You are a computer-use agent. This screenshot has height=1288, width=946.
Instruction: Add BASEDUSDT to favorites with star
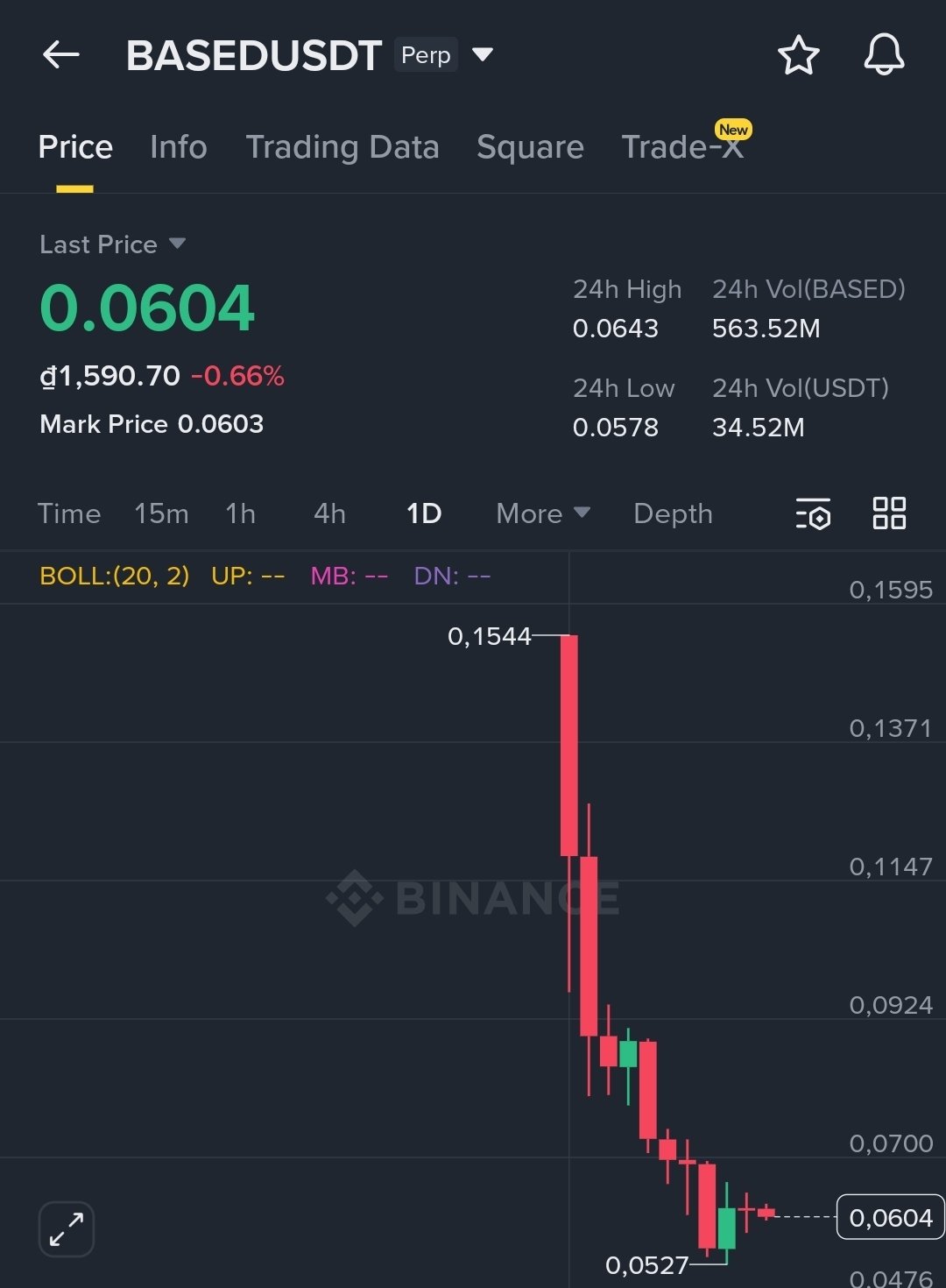pyautogui.click(x=798, y=56)
